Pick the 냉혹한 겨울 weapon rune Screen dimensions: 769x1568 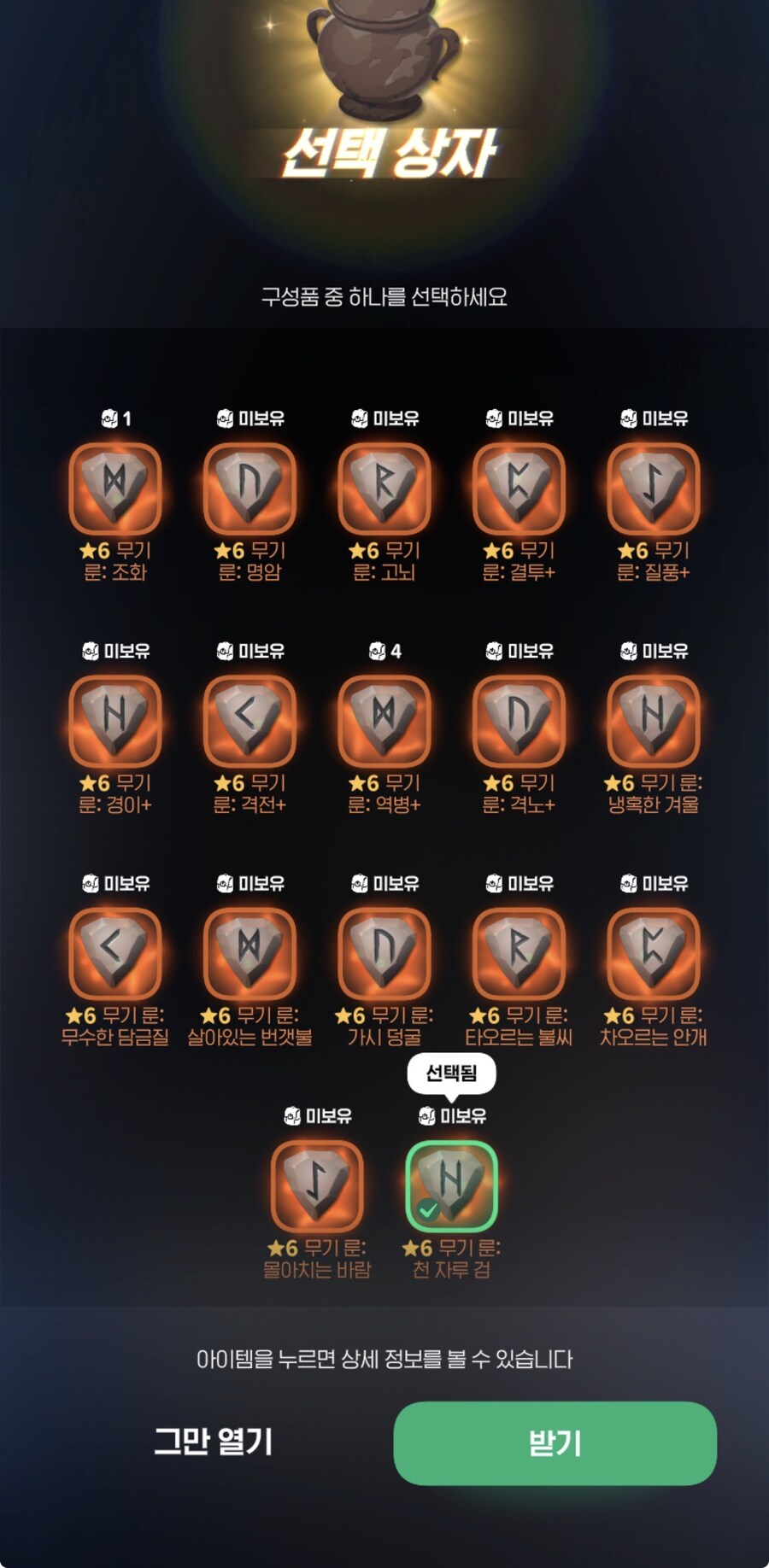click(x=654, y=721)
